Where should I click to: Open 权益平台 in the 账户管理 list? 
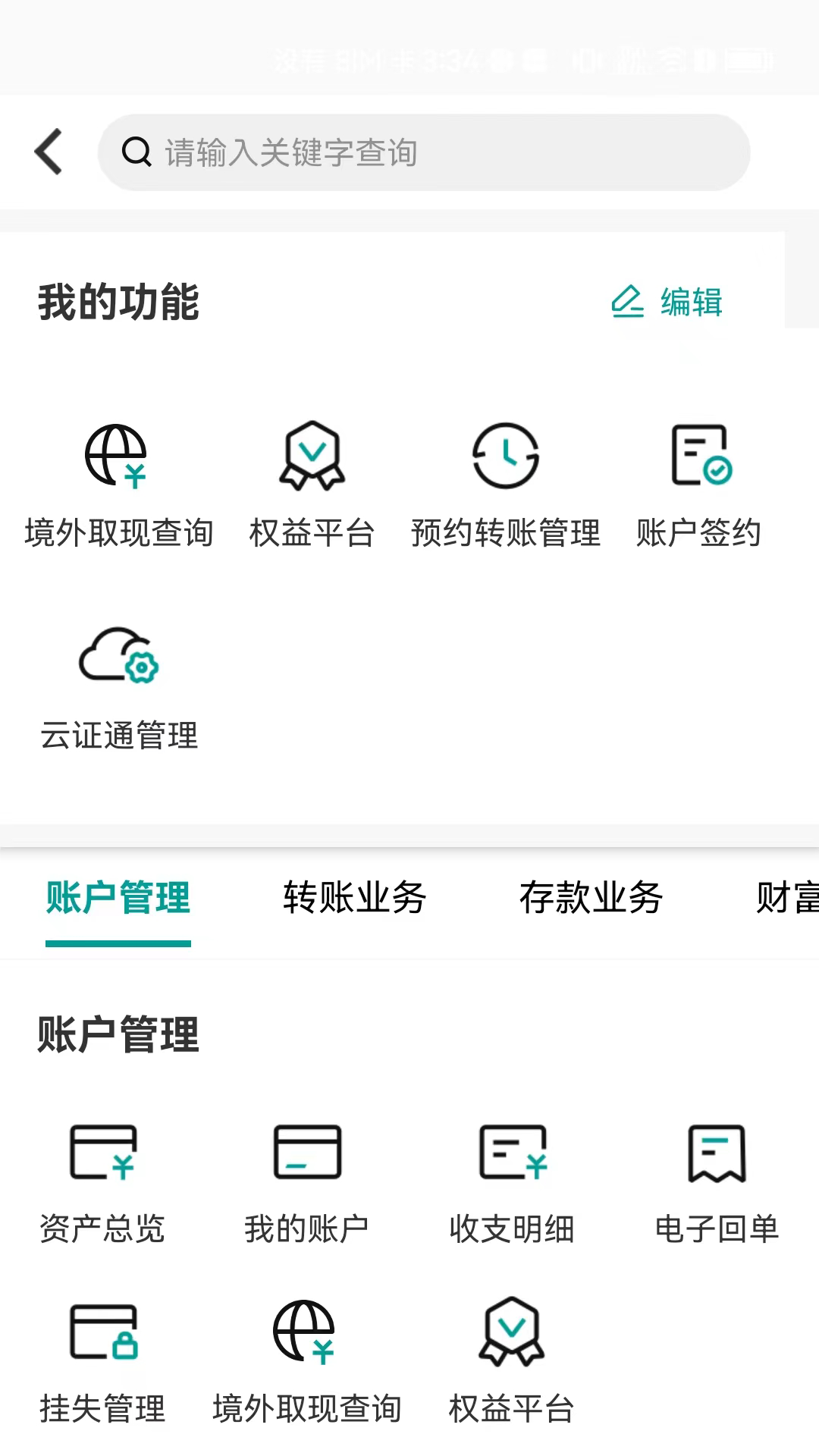coord(512,1361)
